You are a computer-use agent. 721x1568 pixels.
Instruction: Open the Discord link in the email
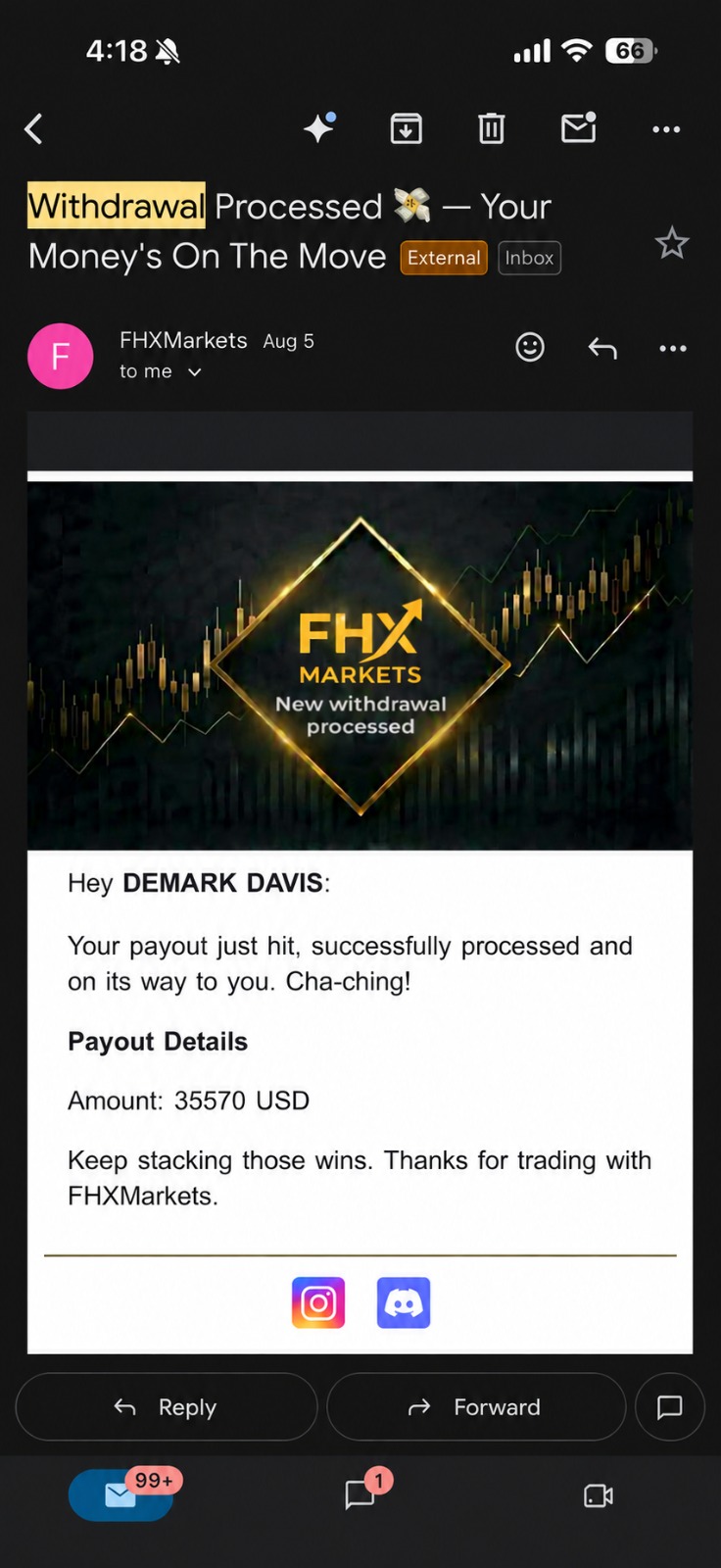(404, 1302)
